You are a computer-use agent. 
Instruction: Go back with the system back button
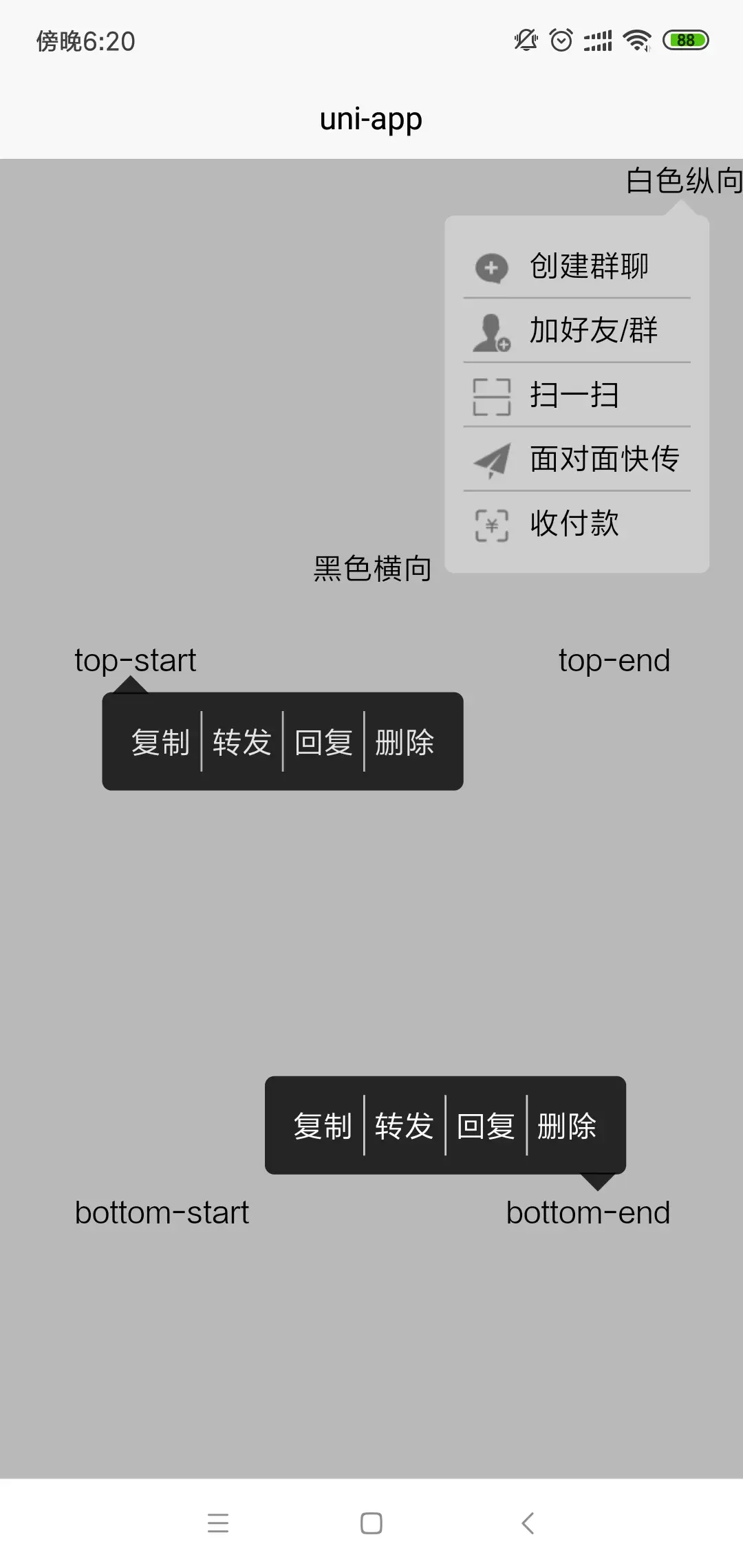(528, 1523)
